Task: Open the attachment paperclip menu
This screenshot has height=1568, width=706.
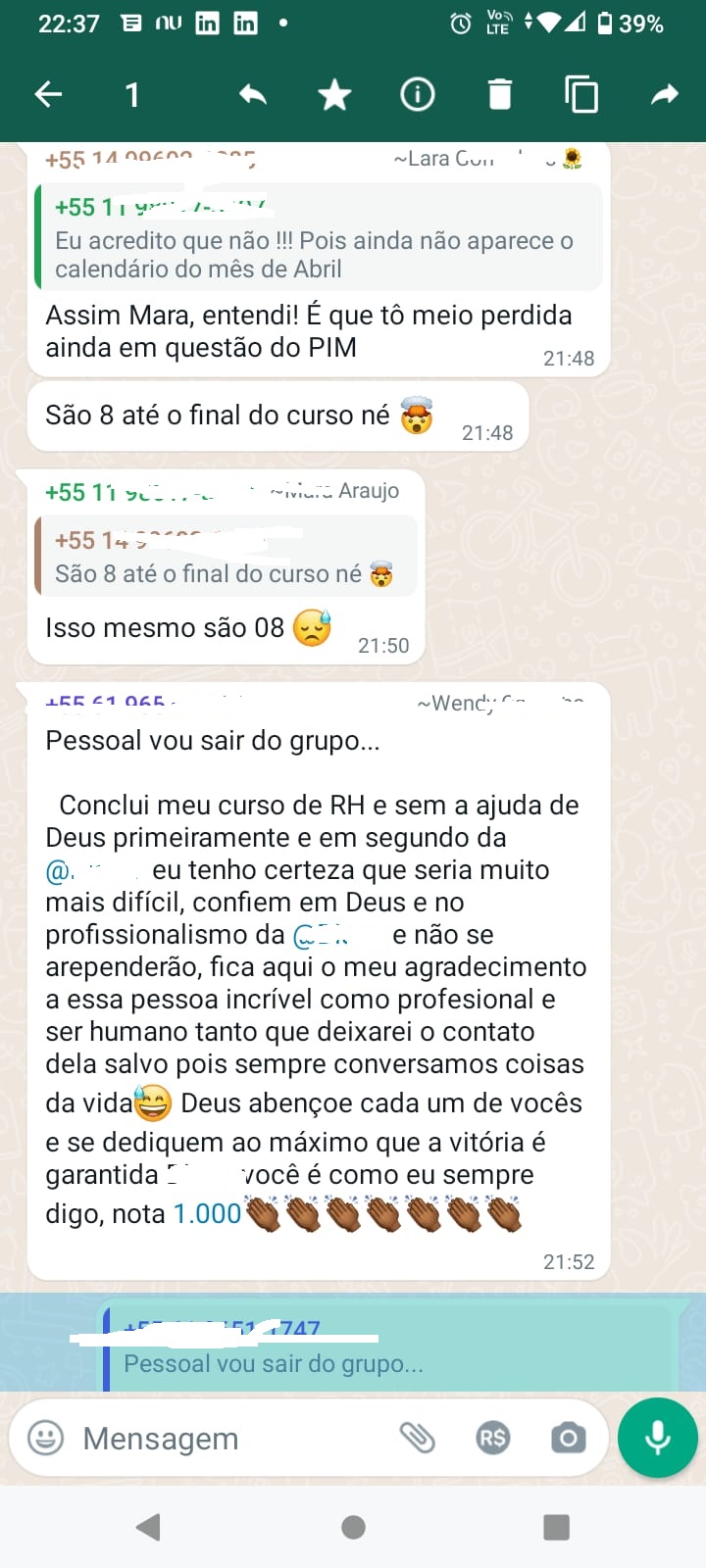Action: point(417,1438)
